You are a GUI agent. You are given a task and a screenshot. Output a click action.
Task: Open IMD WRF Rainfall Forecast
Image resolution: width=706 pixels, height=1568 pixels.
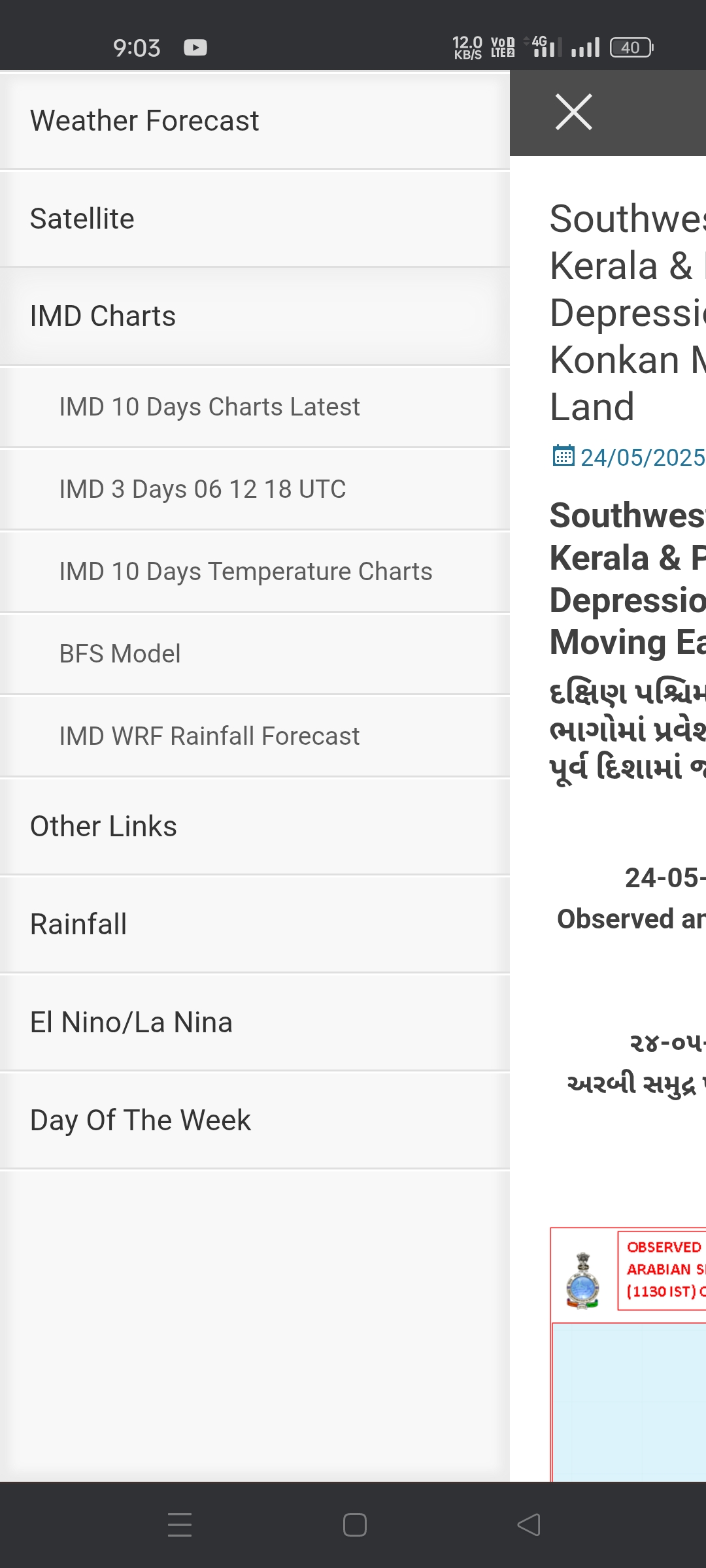coord(209,736)
